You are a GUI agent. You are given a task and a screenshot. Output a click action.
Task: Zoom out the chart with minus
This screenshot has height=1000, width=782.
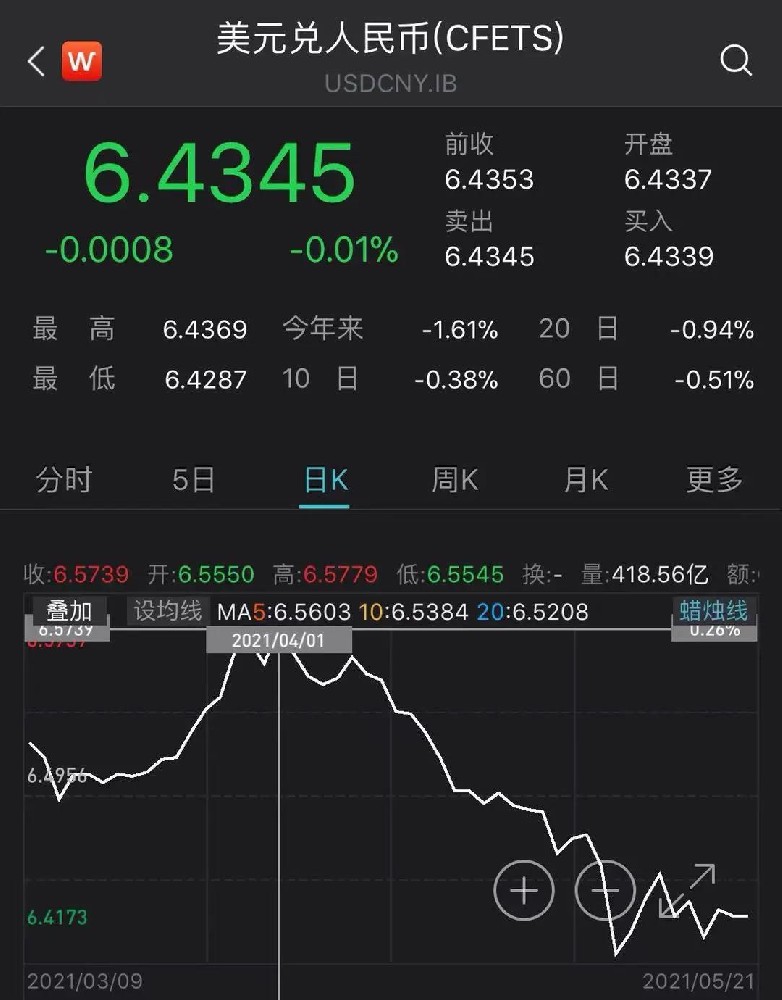[605, 889]
